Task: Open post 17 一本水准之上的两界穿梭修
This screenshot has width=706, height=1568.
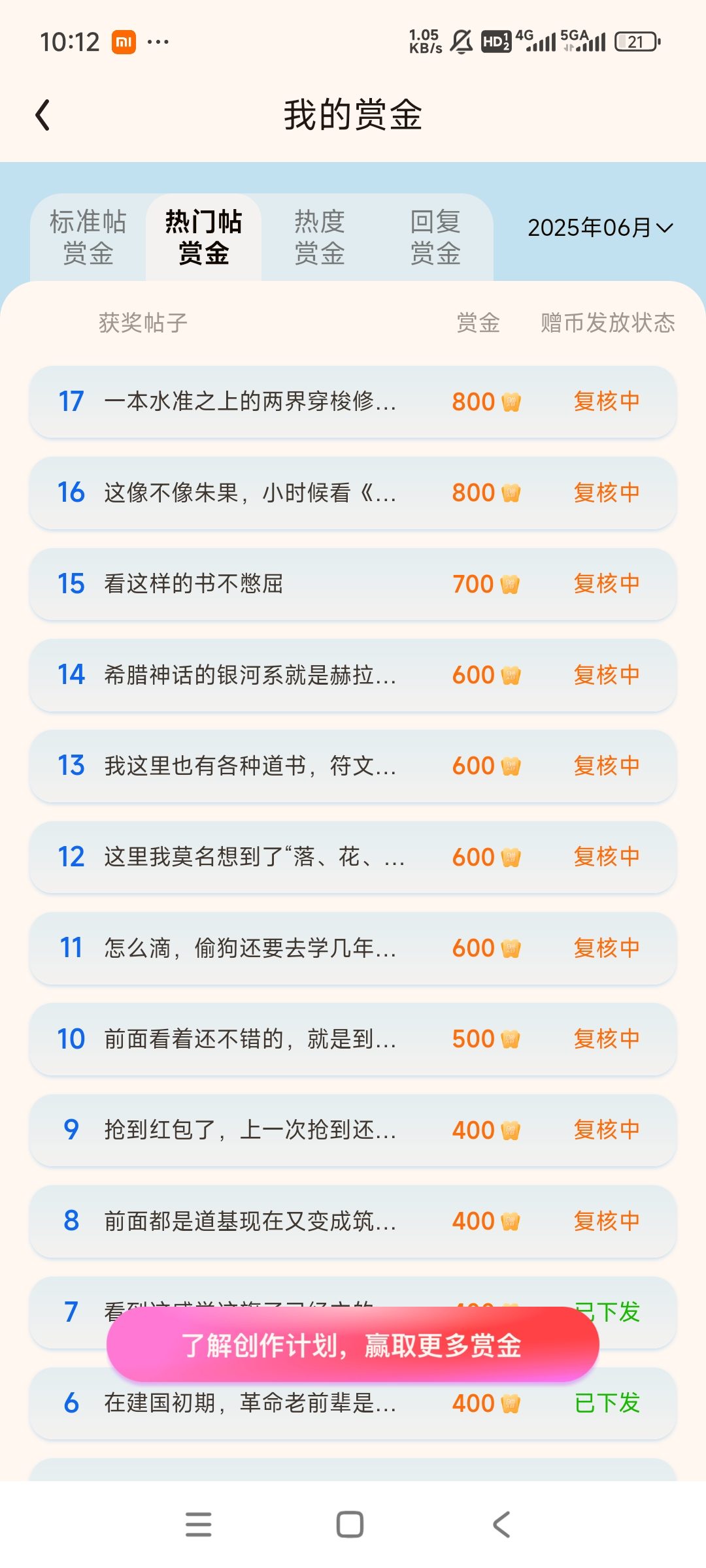Action: coord(353,401)
